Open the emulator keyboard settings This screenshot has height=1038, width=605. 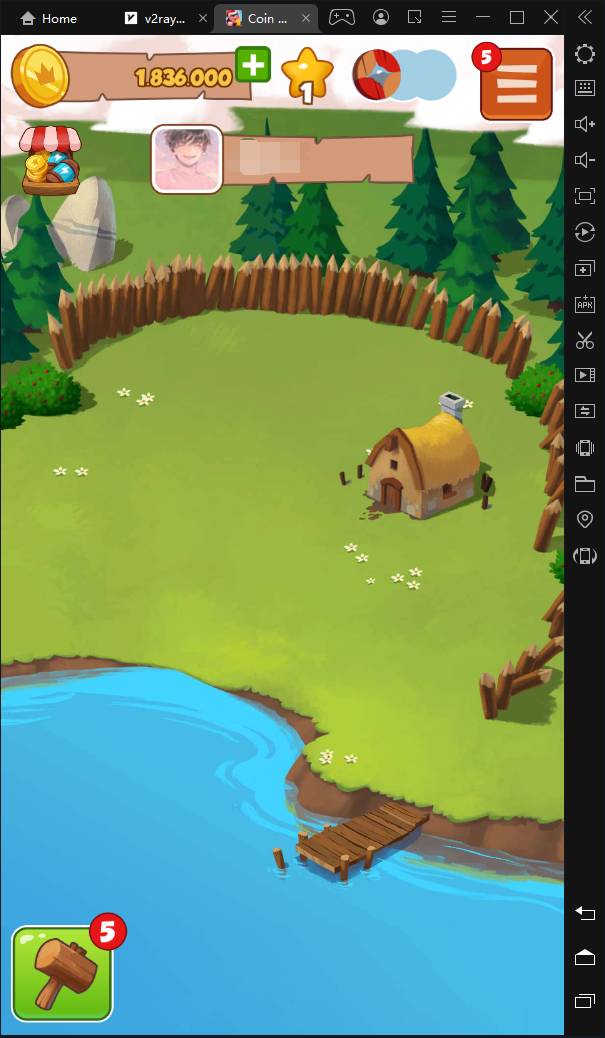click(585, 88)
